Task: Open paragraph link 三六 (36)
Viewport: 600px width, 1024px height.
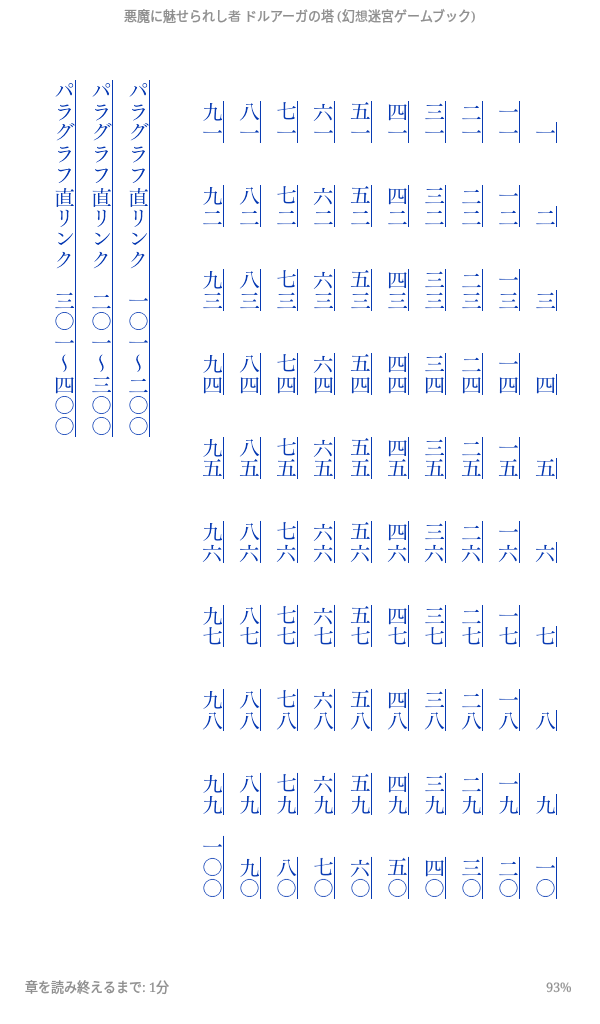Action: pyautogui.click(x=434, y=541)
